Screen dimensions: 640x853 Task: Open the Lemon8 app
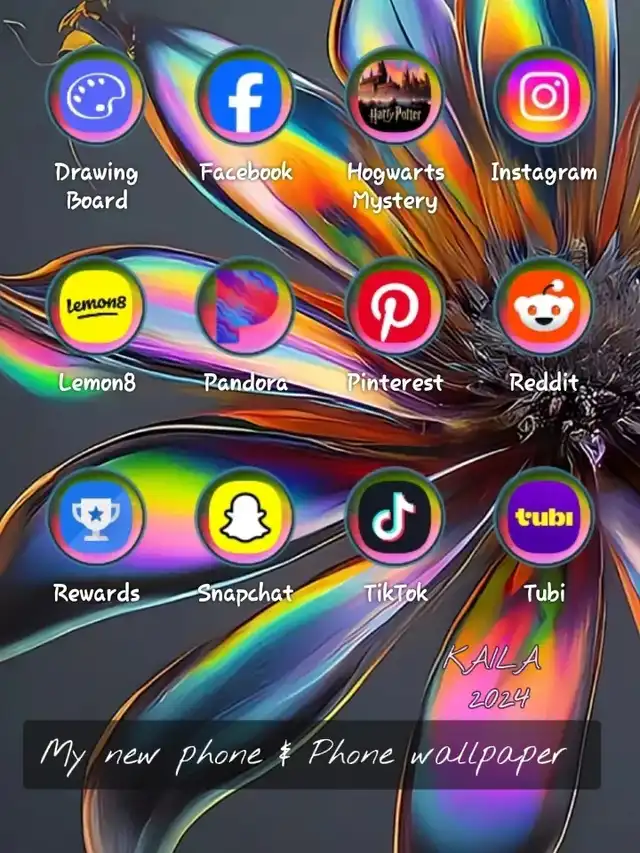[96, 306]
